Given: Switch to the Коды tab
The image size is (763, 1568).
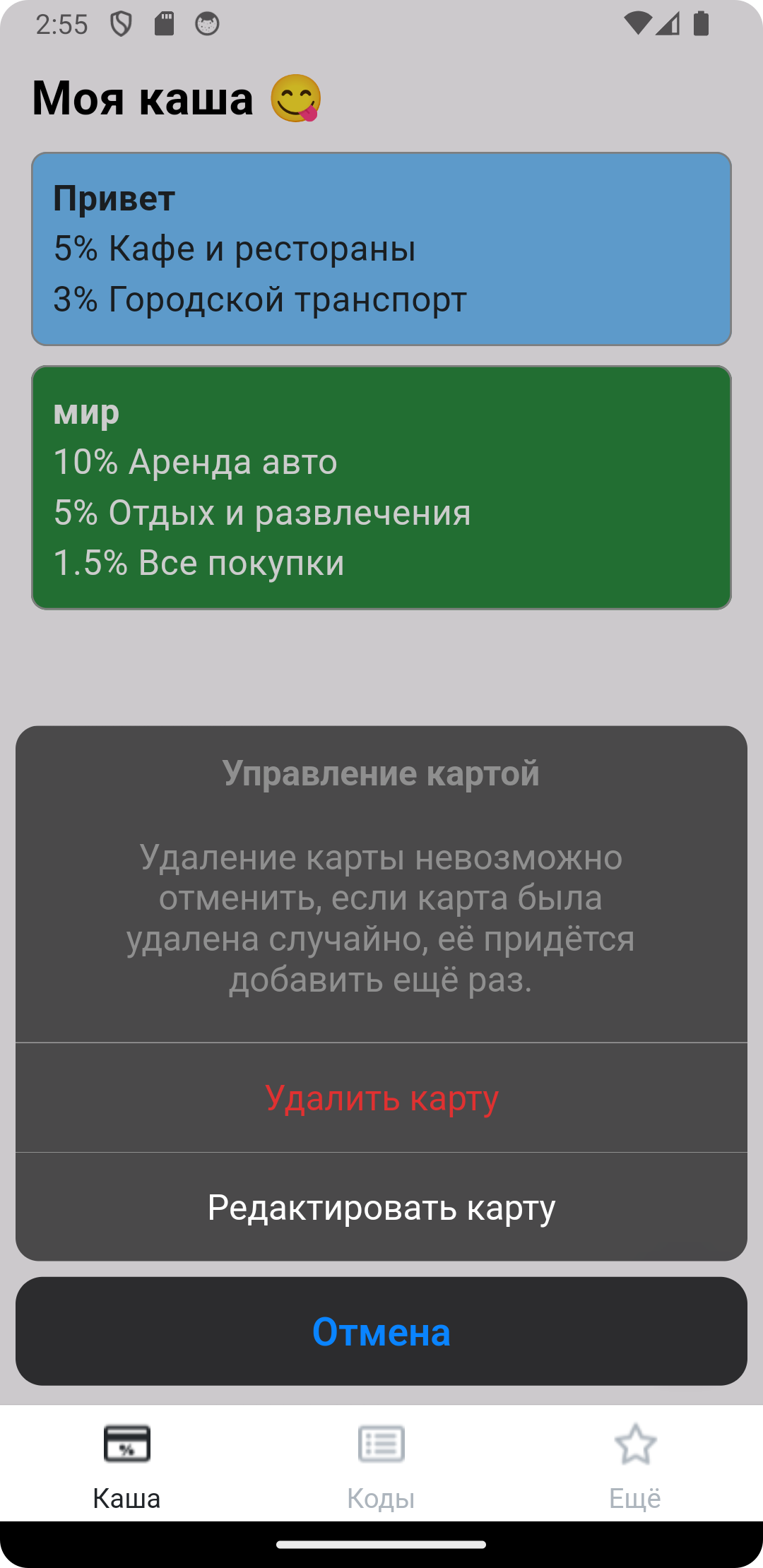Looking at the screenshot, I should point(381,1465).
